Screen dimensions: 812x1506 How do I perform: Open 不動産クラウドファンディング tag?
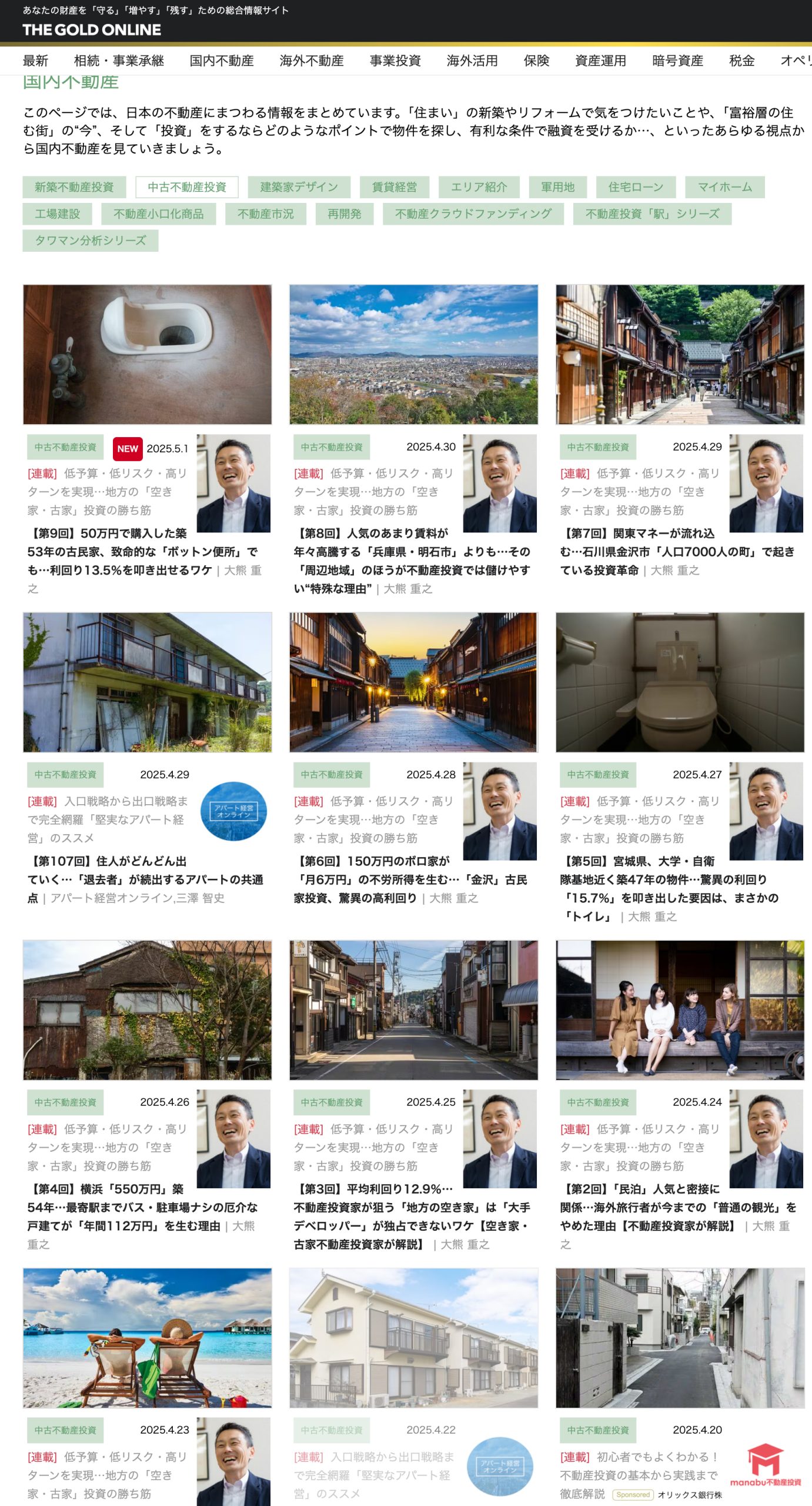pos(473,214)
